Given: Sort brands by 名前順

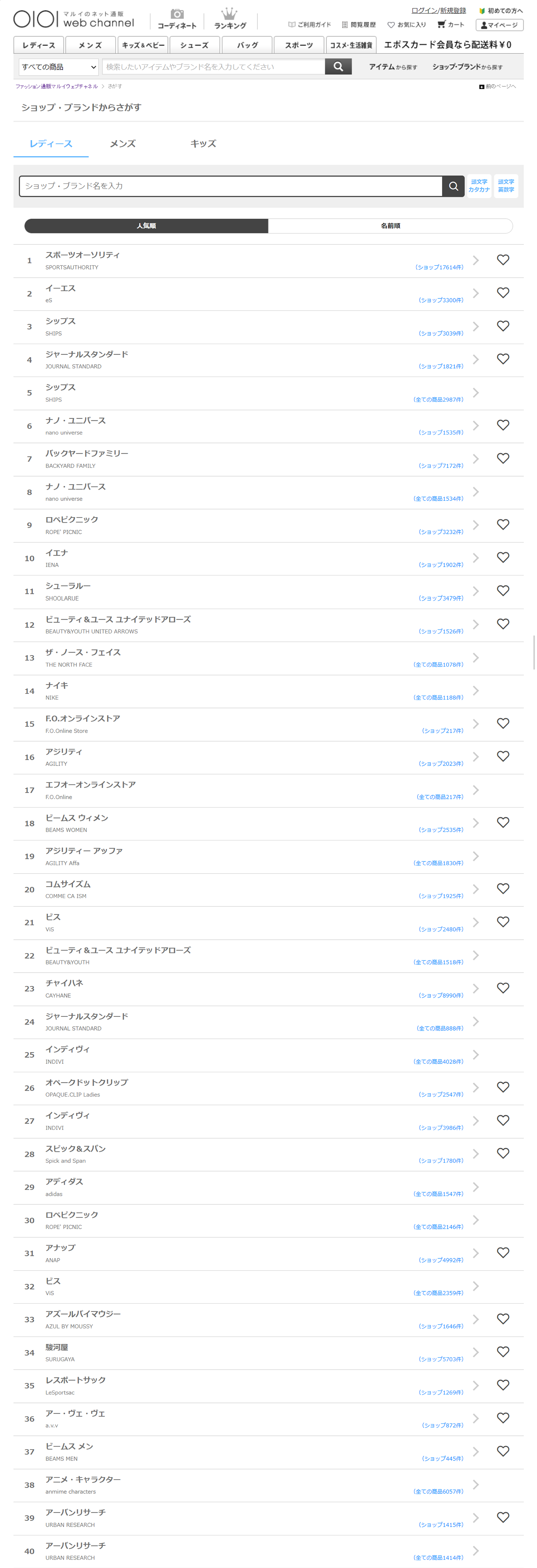Looking at the screenshot, I should 390,226.
